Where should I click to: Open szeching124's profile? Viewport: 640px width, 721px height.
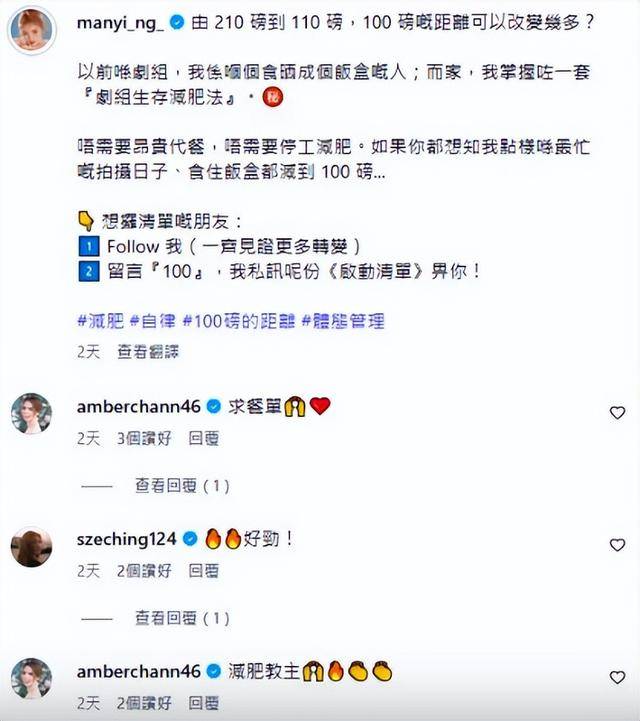126,540
